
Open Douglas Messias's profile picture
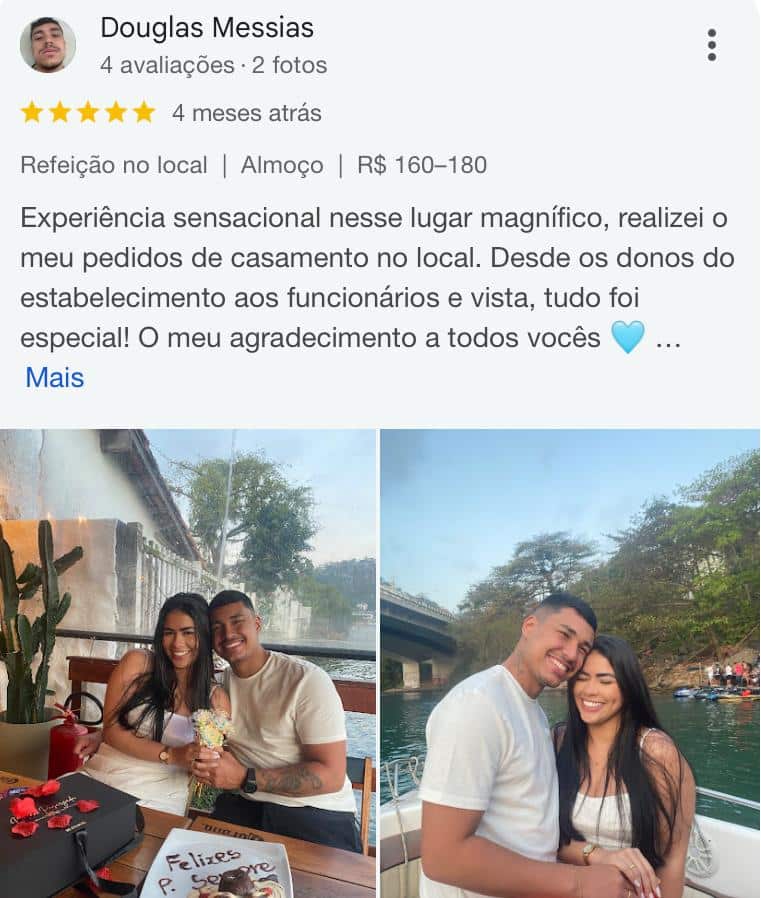click(x=47, y=45)
